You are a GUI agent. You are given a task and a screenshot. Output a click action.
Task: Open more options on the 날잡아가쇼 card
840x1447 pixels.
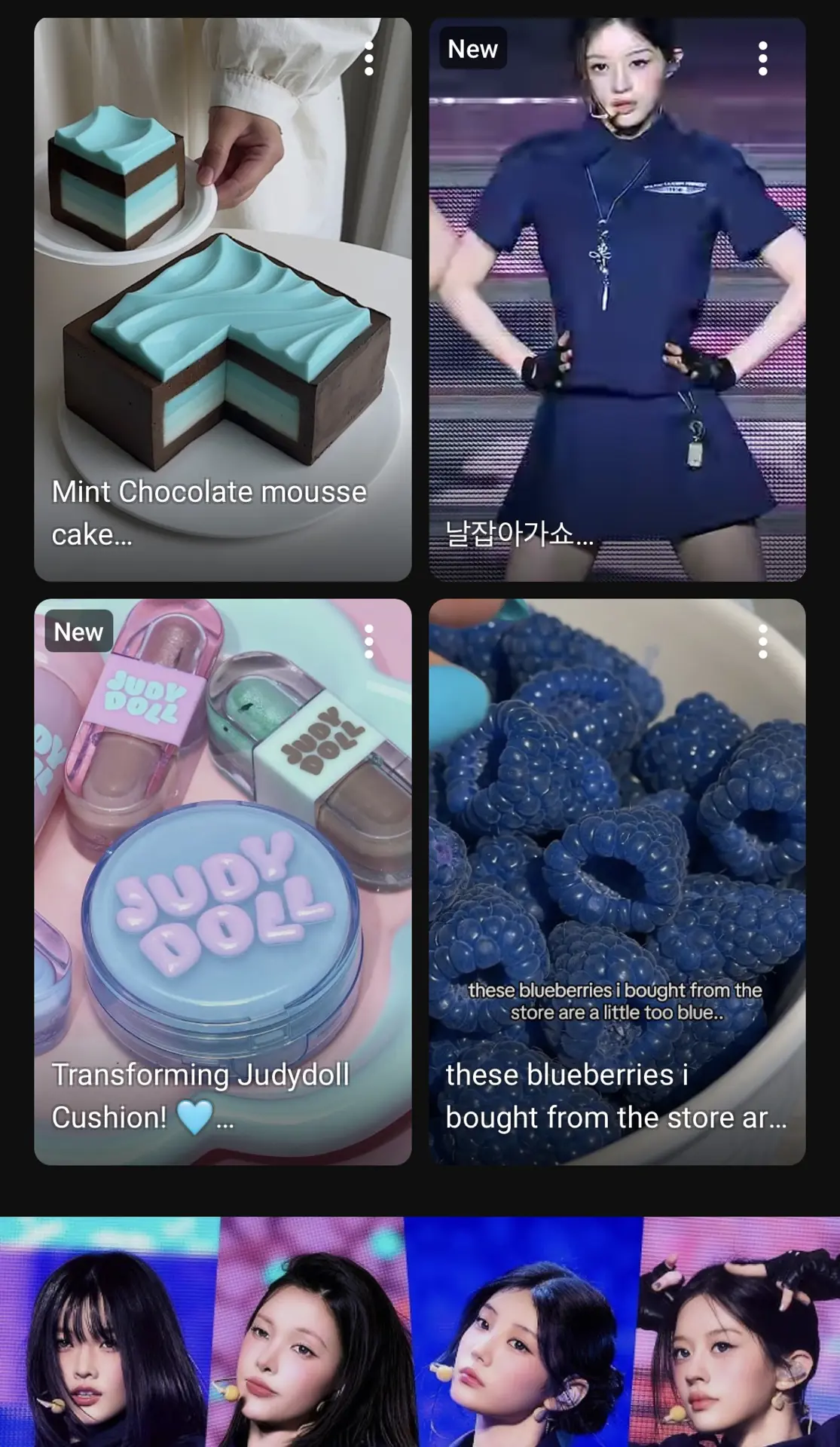[763, 59]
